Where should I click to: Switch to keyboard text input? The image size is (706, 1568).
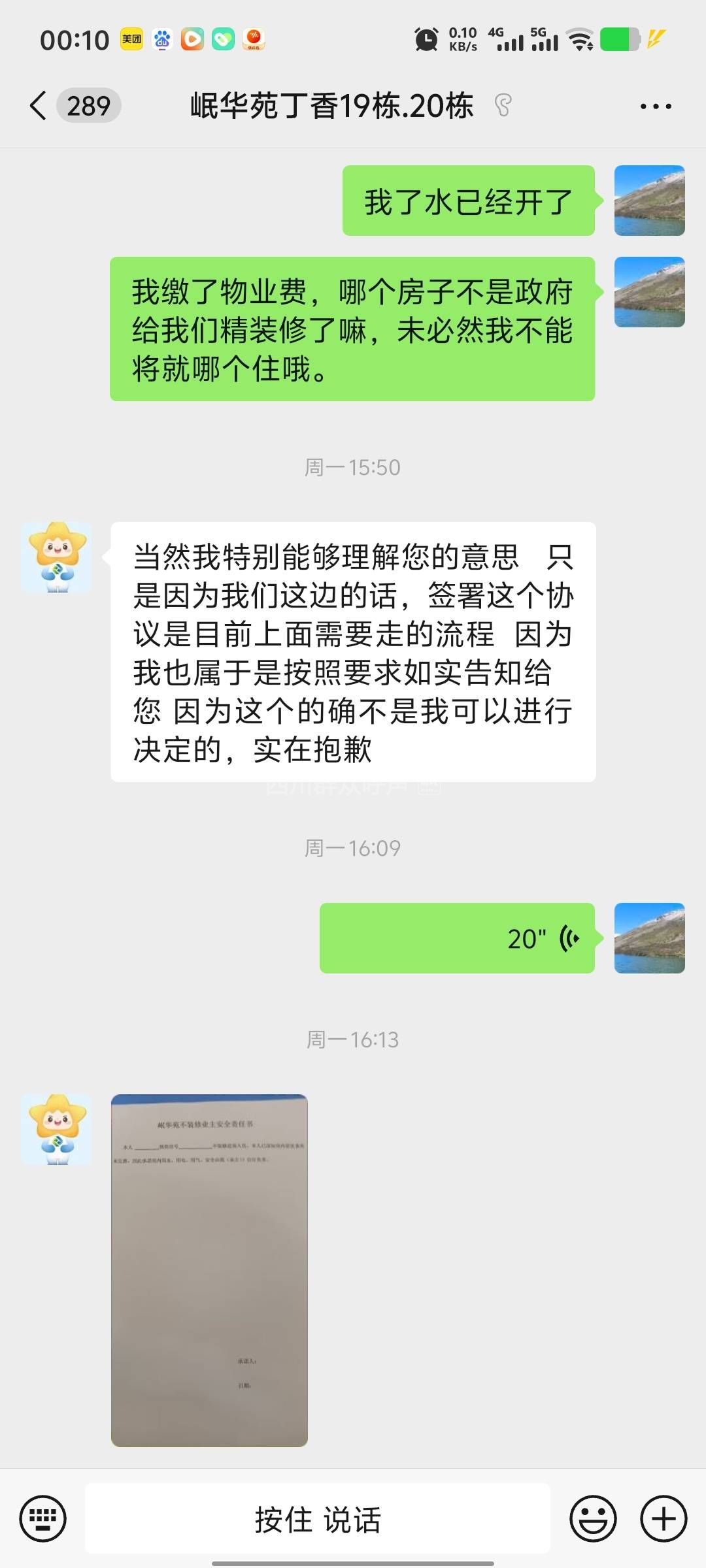(x=43, y=1518)
